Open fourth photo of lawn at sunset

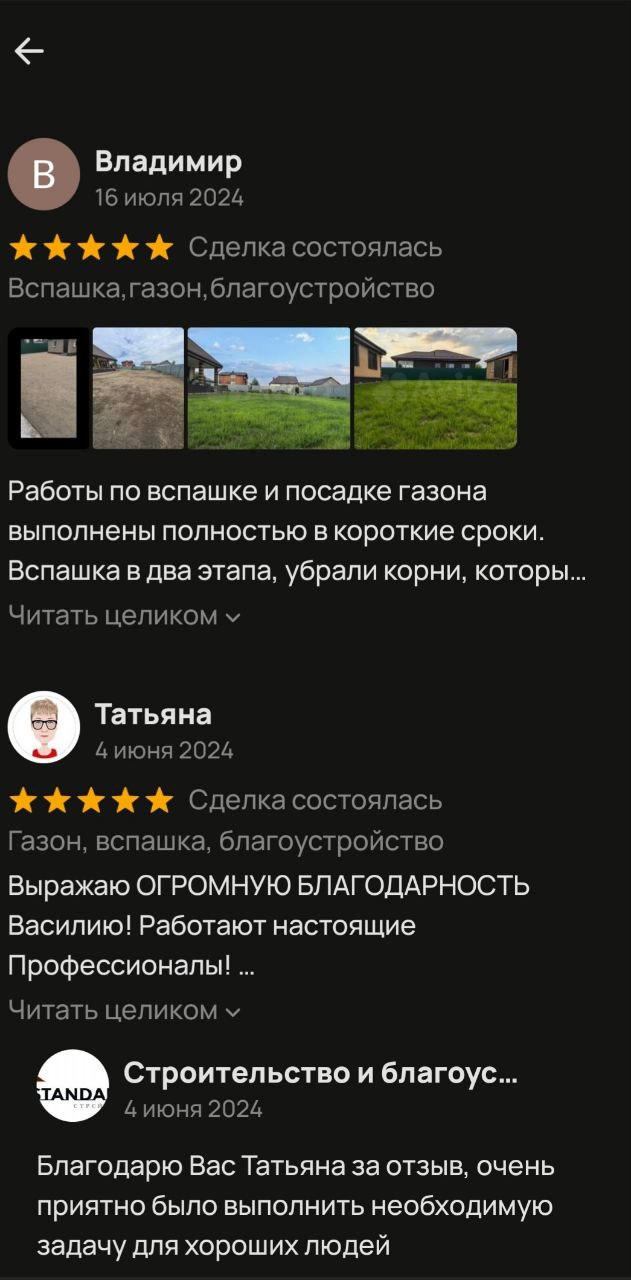[435, 388]
